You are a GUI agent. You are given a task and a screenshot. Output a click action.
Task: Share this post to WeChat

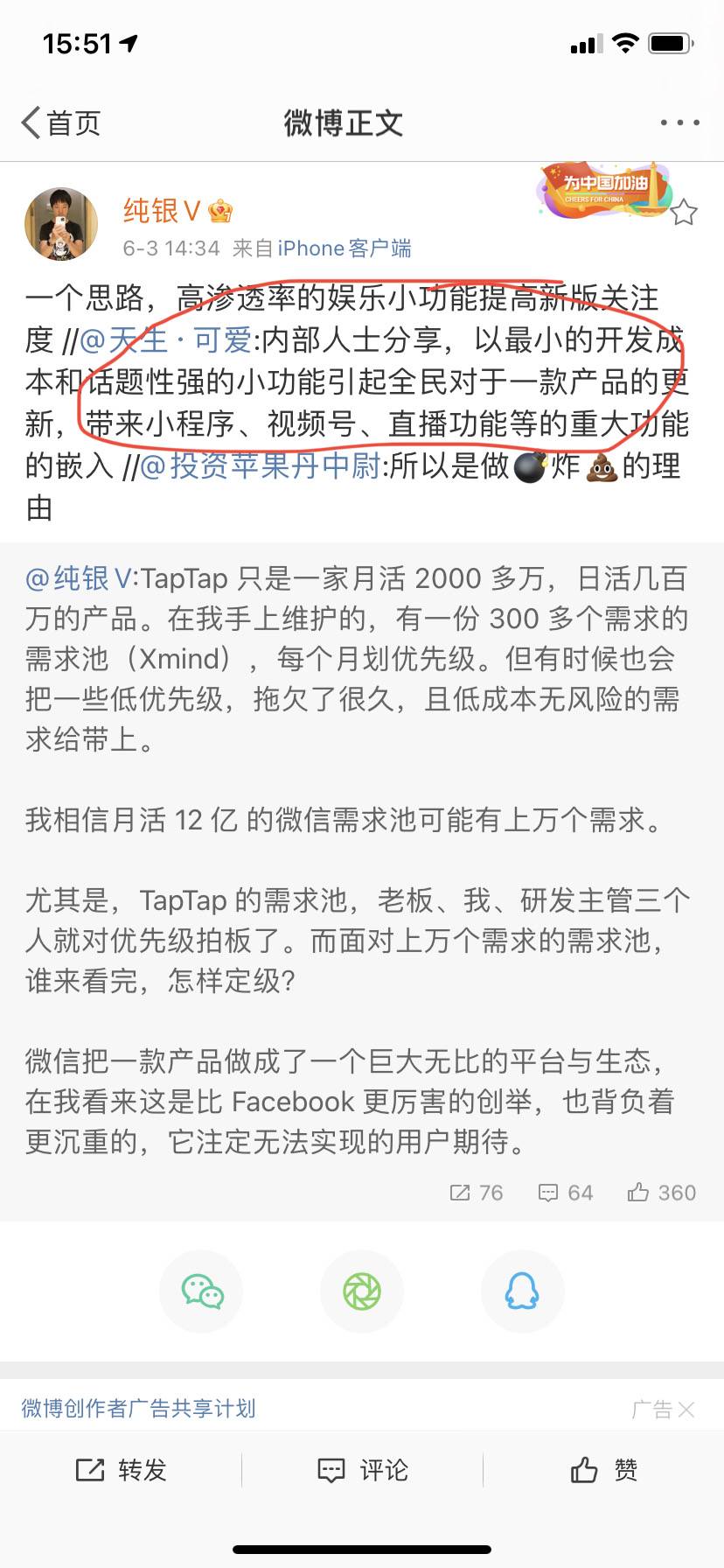pos(202,1291)
